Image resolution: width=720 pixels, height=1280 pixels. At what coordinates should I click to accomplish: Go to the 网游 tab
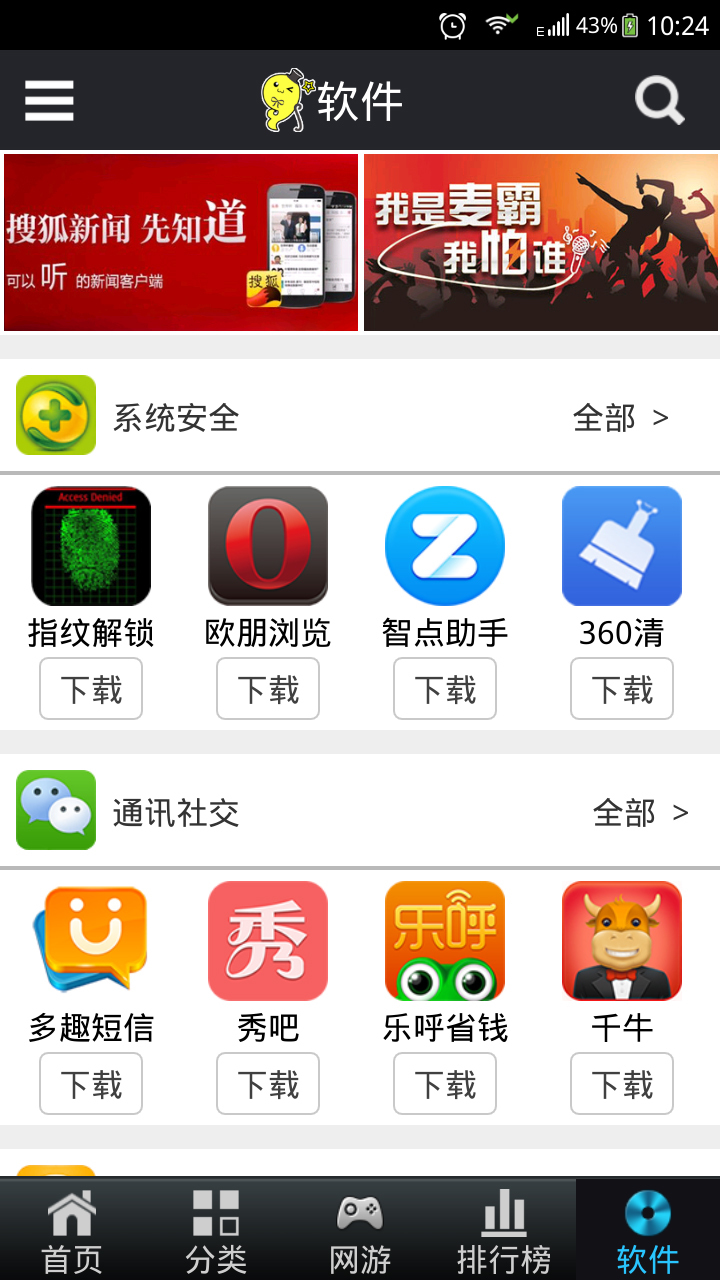click(360, 1230)
